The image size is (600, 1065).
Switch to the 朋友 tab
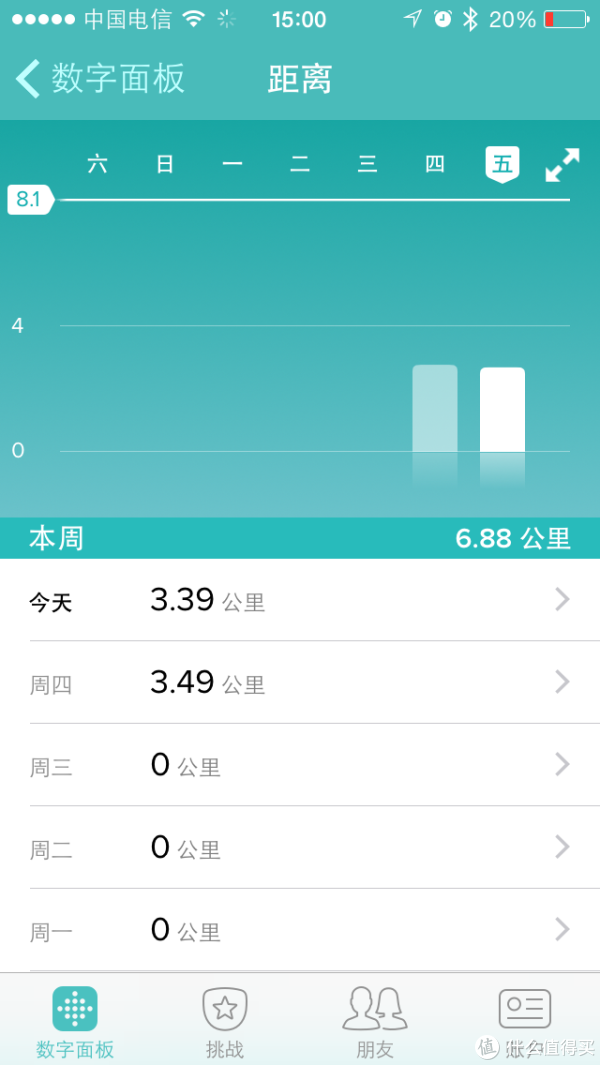click(375, 1021)
